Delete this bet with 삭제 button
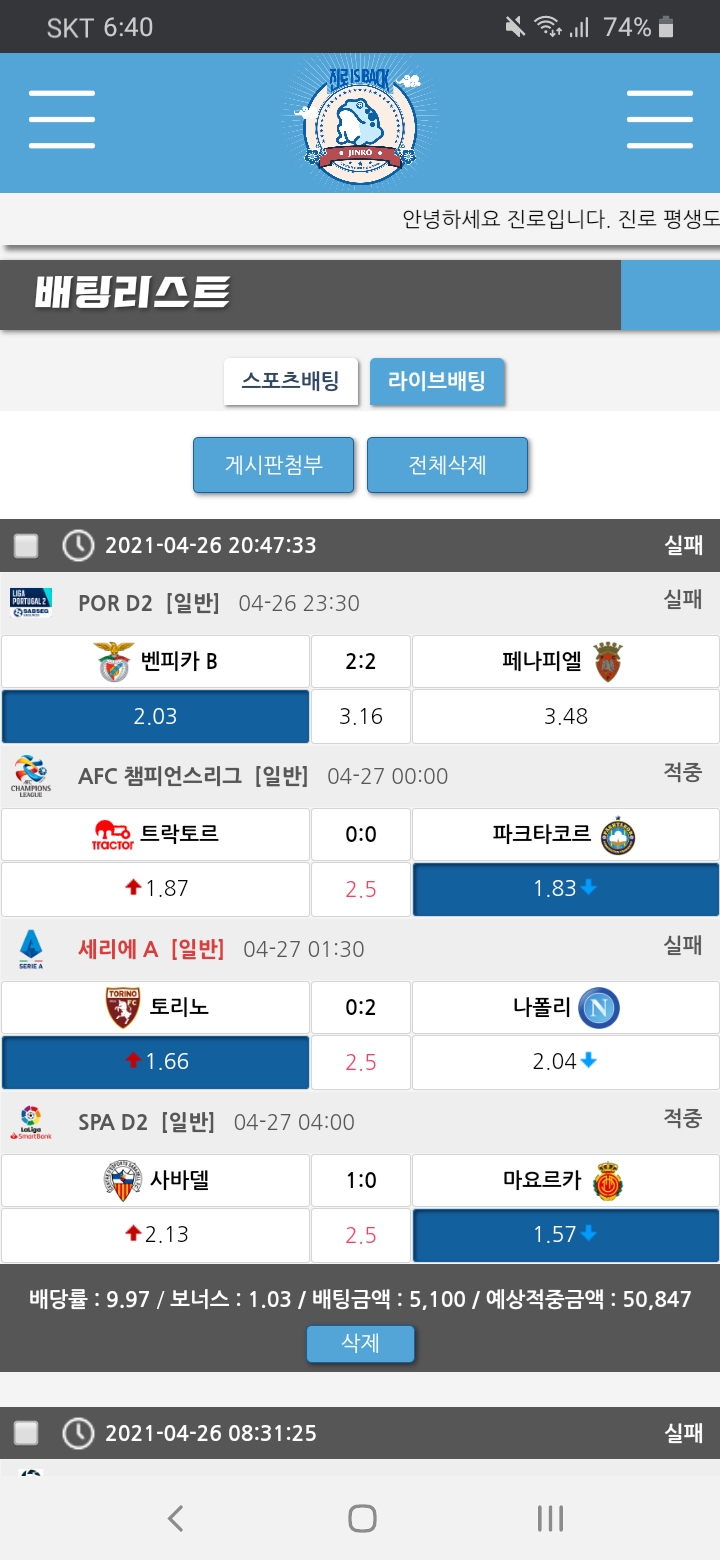This screenshot has width=720, height=1560. pyautogui.click(x=360, y=1343)
